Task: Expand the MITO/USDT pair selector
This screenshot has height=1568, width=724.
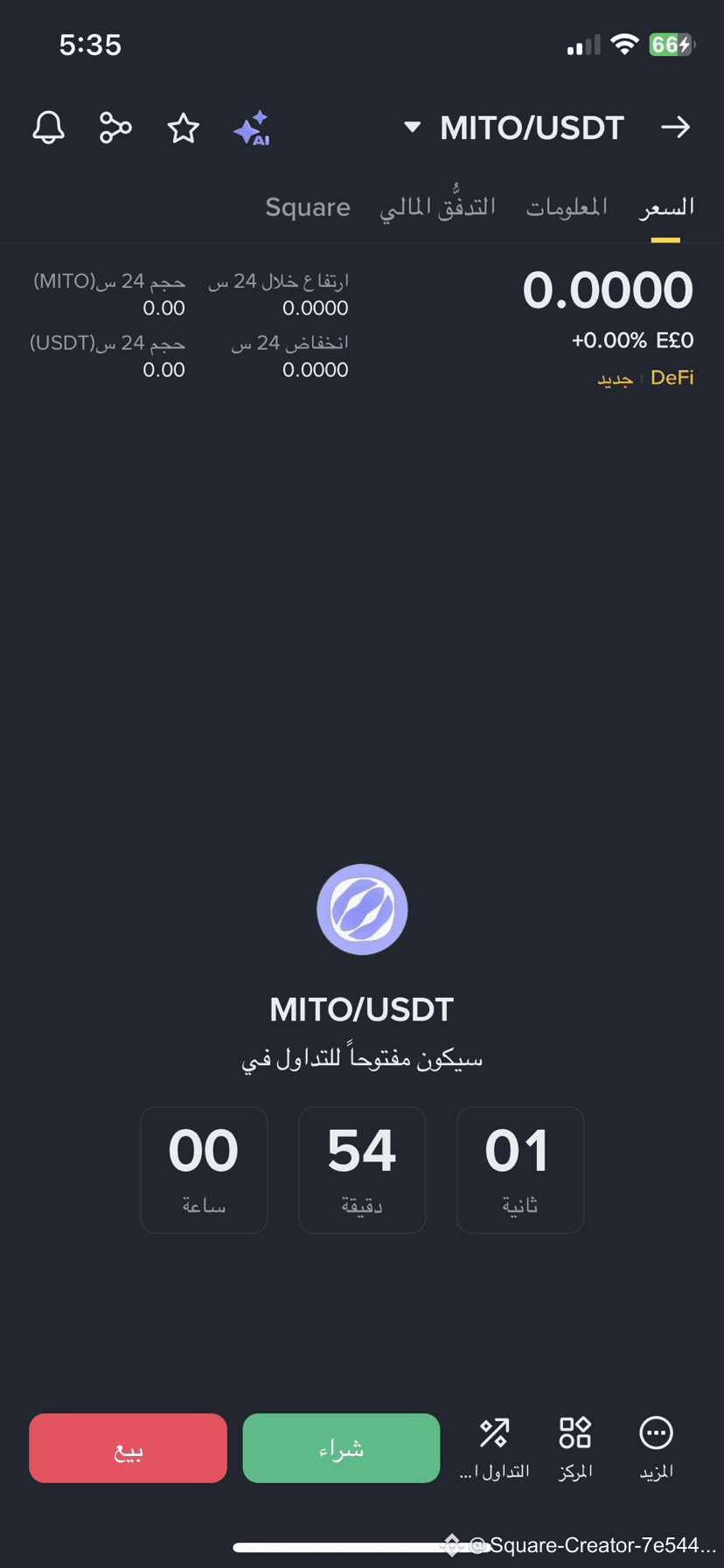Action: click(513, 129)
